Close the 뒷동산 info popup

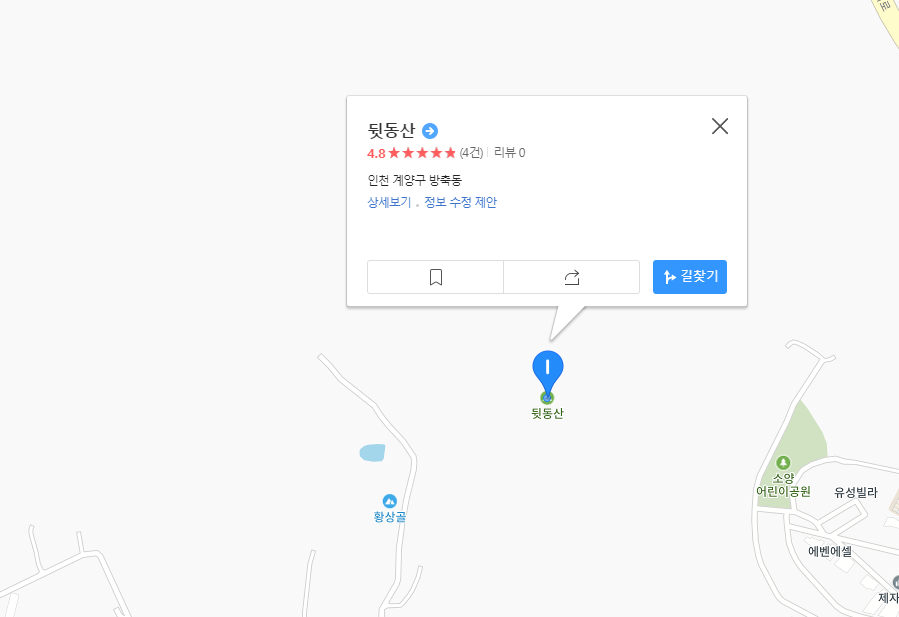tap(720, 126)
